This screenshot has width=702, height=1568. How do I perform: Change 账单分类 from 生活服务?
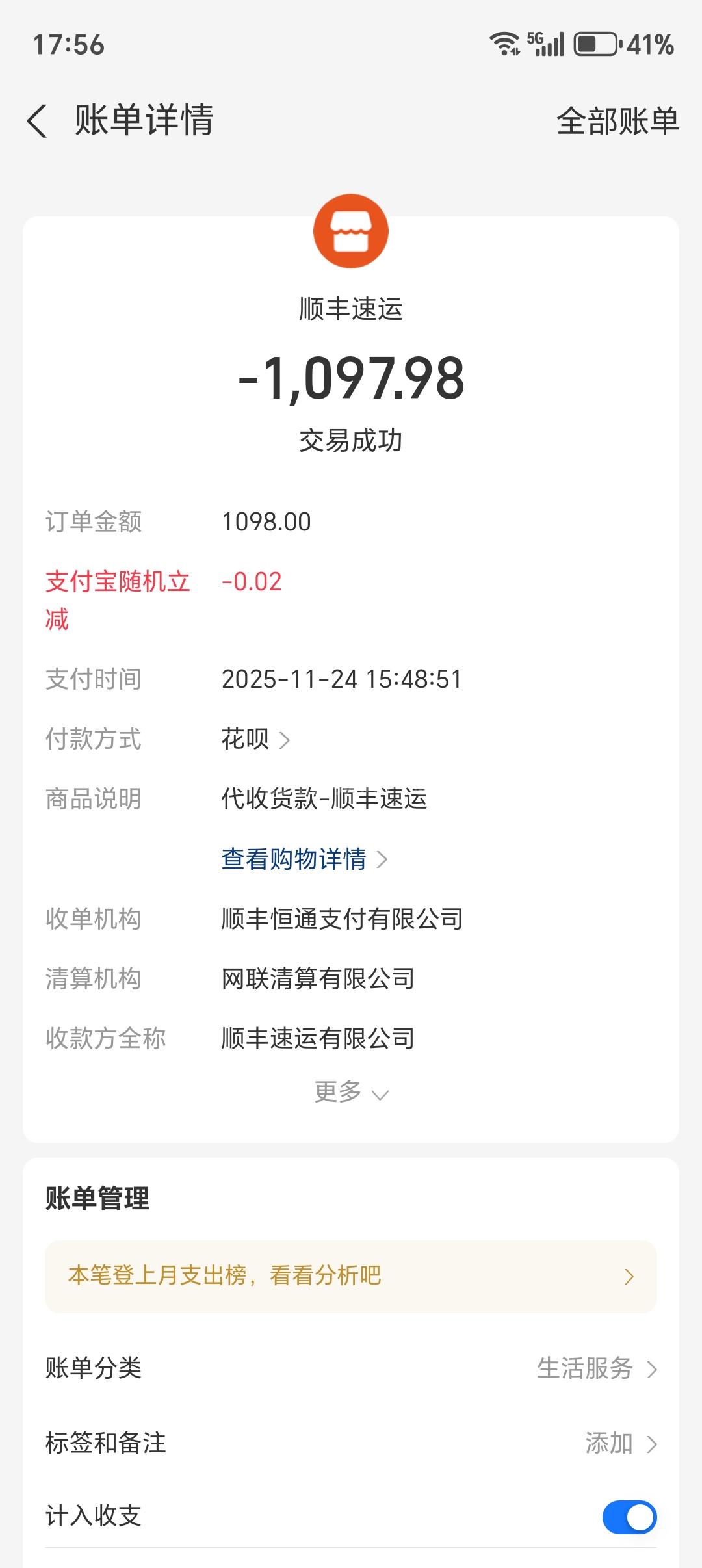coord(596,1368)
